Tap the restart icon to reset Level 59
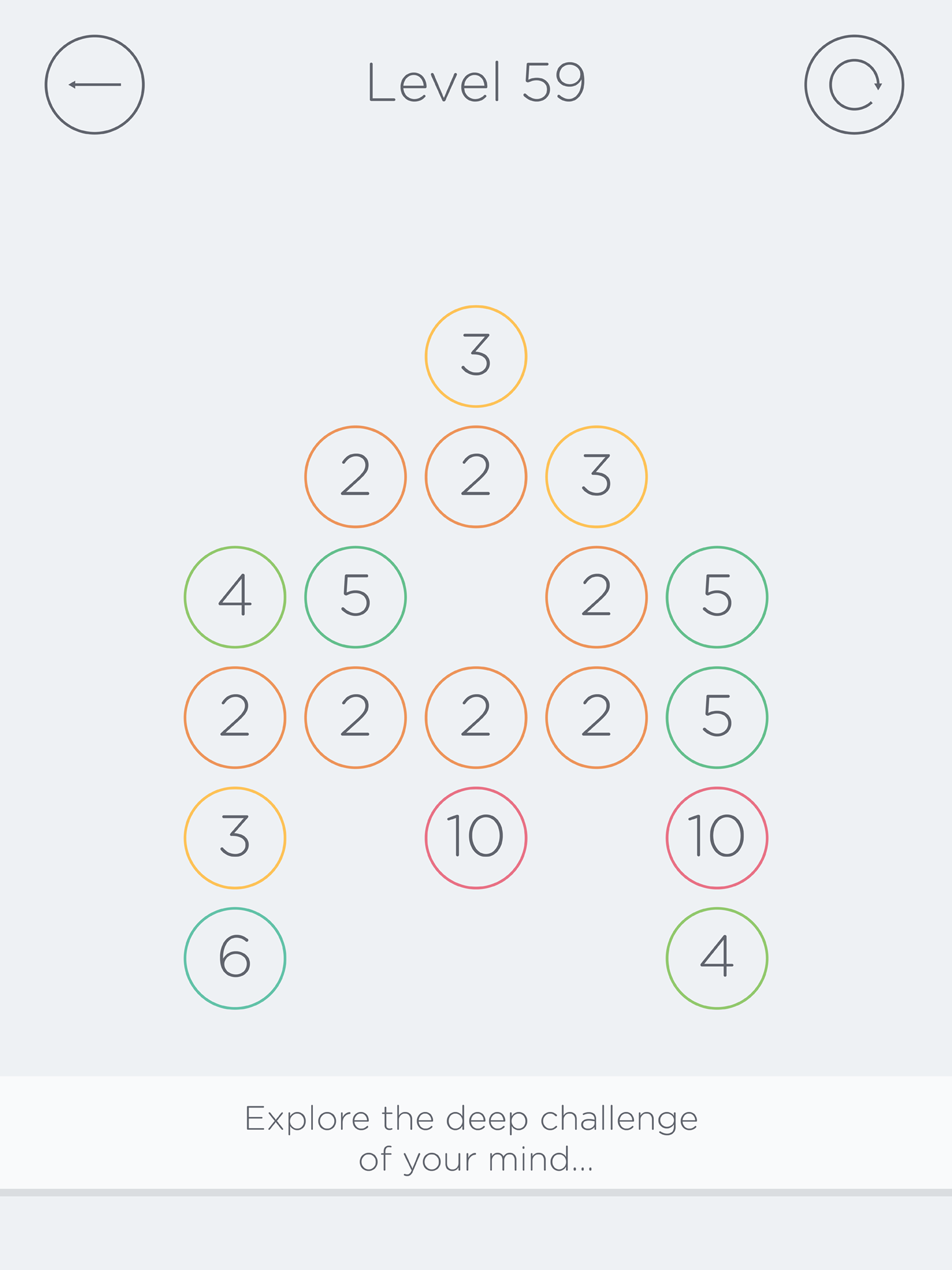The height and width of the screenshot is (1270, 952). point(855,85)
